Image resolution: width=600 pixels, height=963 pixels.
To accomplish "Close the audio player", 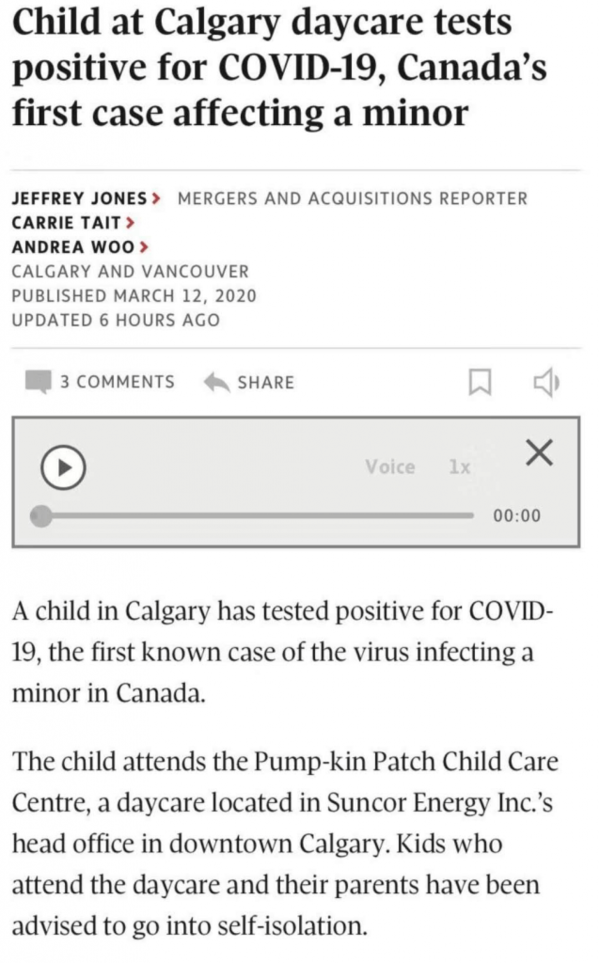I will pos(538,454).
